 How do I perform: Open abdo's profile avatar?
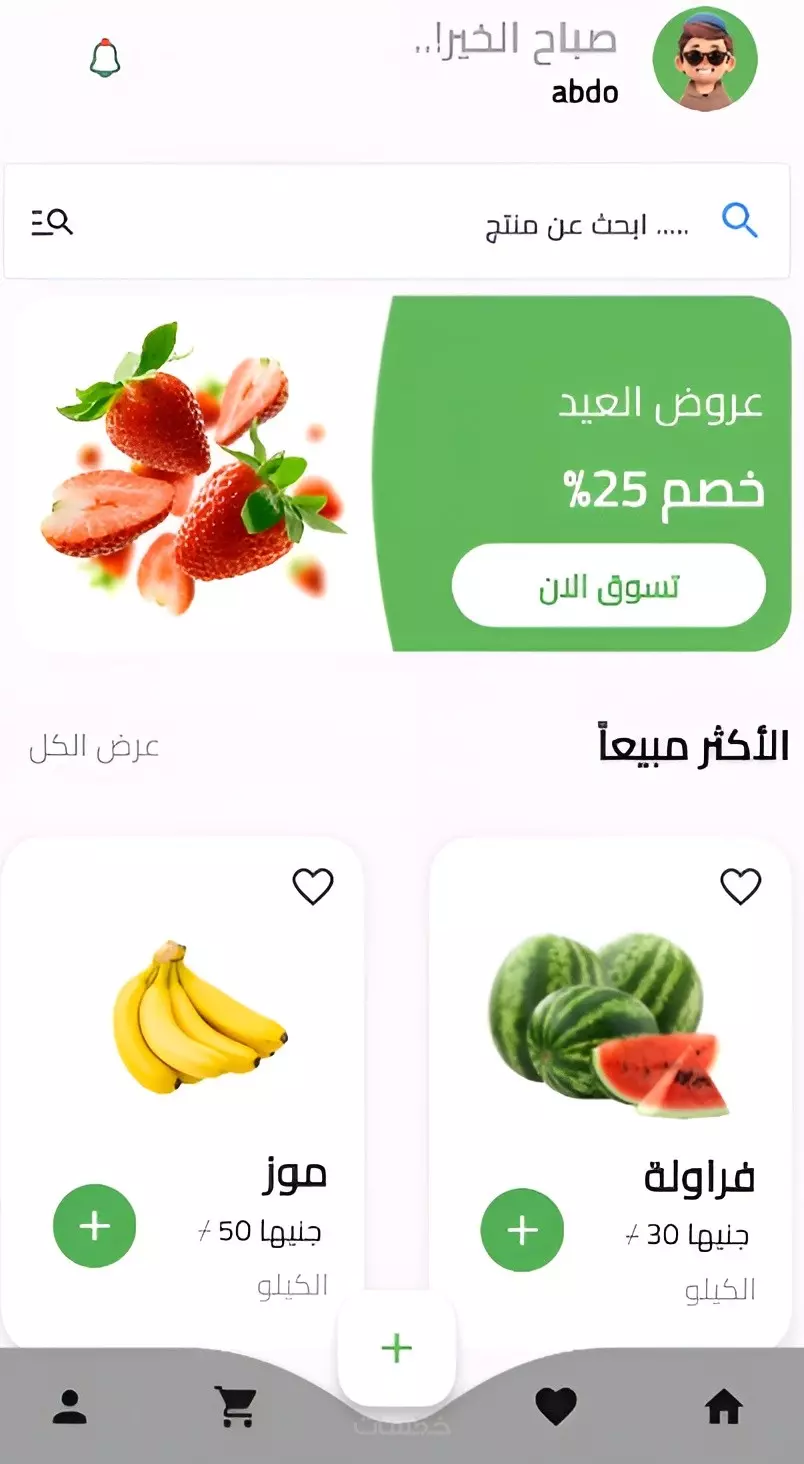pyautogui.click(x=704, y=60)
